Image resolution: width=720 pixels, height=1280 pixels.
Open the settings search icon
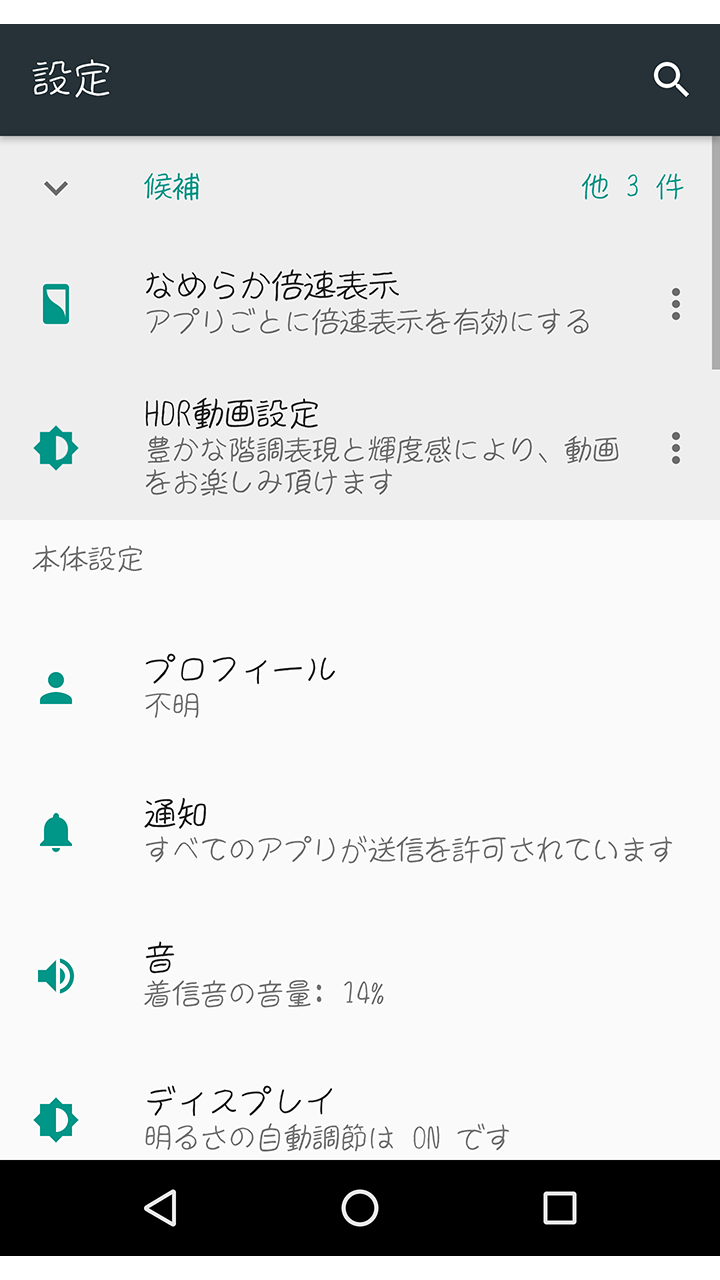point(671,79)
